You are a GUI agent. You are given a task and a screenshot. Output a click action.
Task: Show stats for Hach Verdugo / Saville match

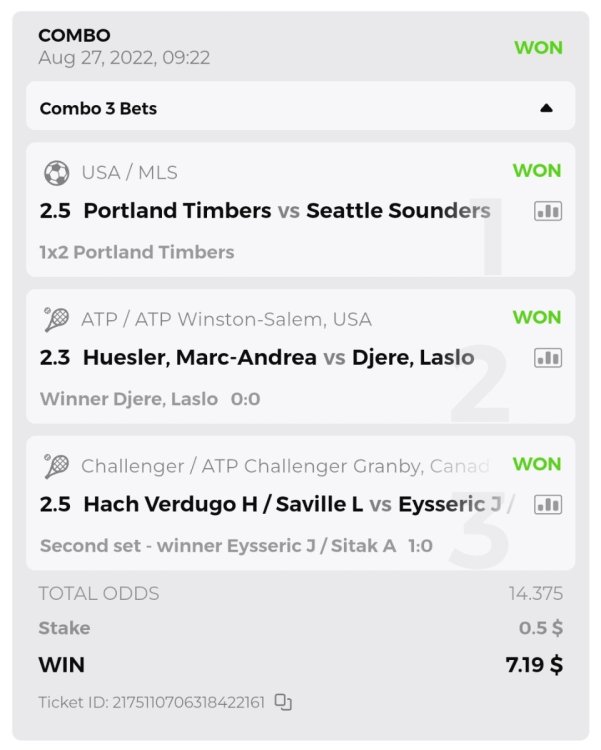(548, 504)
